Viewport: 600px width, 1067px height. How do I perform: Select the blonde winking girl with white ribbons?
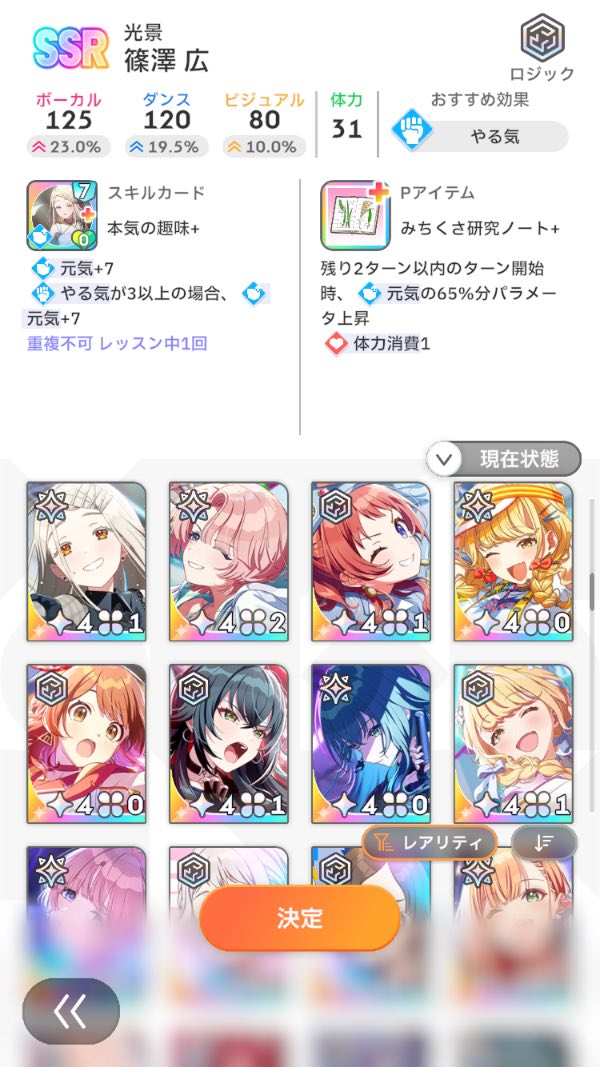point(513,743)
